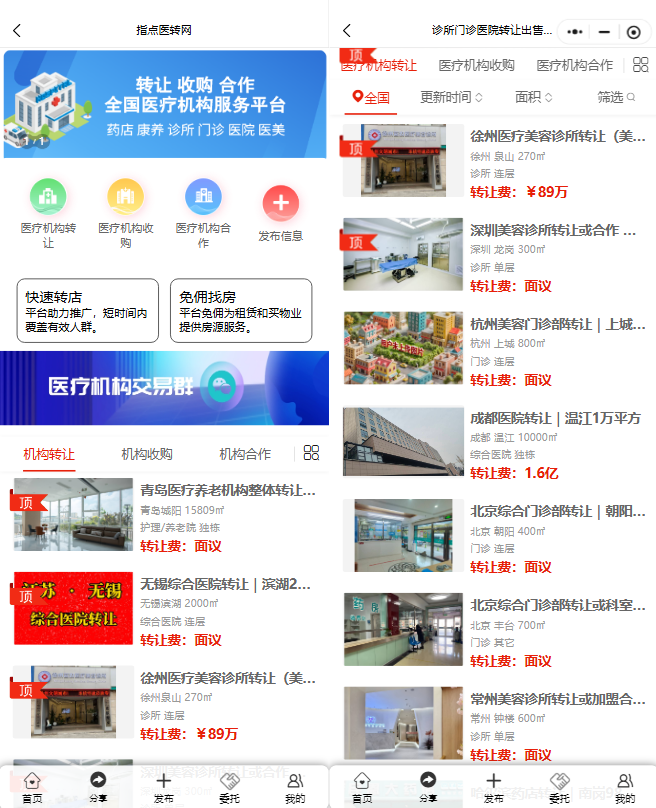Switch to the 医疗机构收购 top tab
656x808 pixels.
pos(476,65)
